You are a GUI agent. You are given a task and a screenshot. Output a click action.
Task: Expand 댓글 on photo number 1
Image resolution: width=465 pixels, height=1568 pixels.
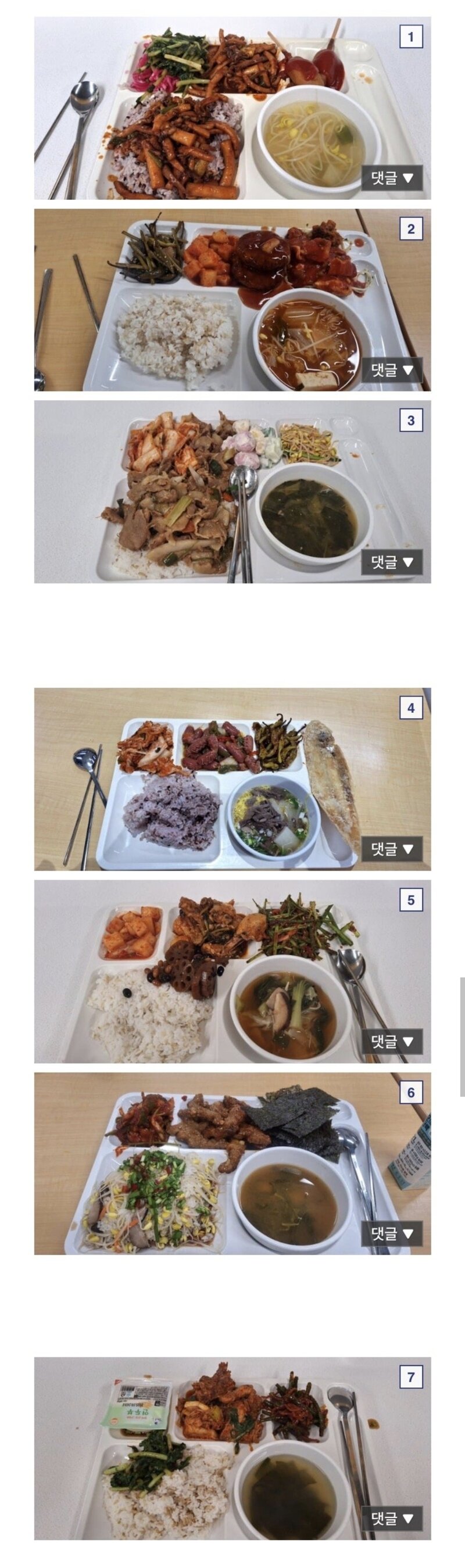[392, 178]
